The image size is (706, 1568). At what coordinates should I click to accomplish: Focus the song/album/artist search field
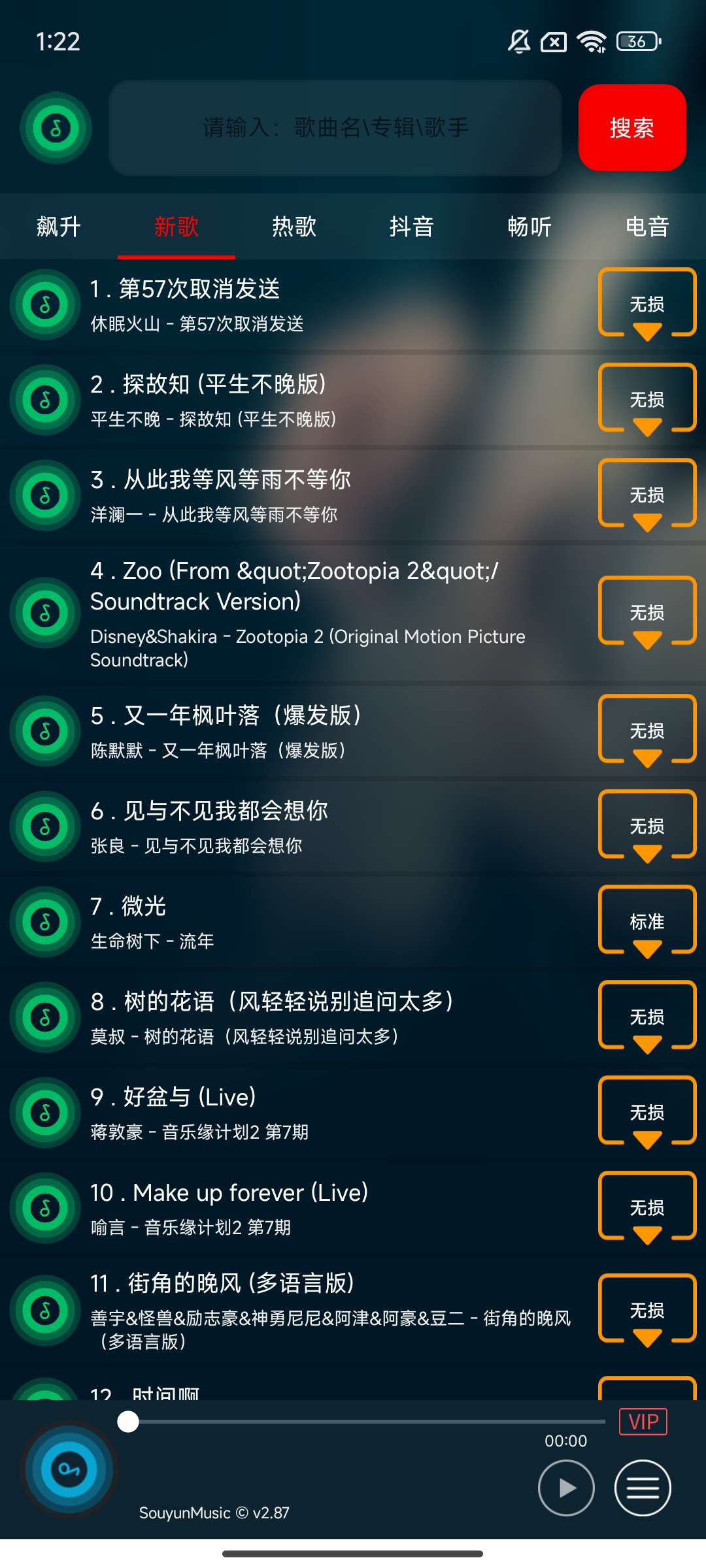335,127
